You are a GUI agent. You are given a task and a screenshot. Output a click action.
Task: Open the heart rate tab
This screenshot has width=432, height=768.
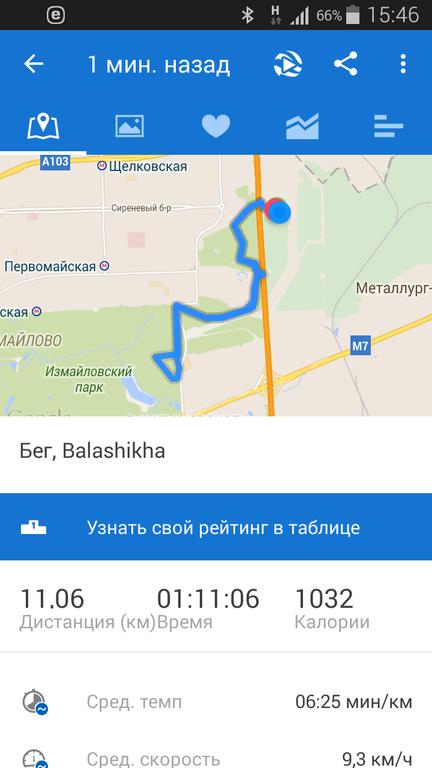click(x=216, y=126)
